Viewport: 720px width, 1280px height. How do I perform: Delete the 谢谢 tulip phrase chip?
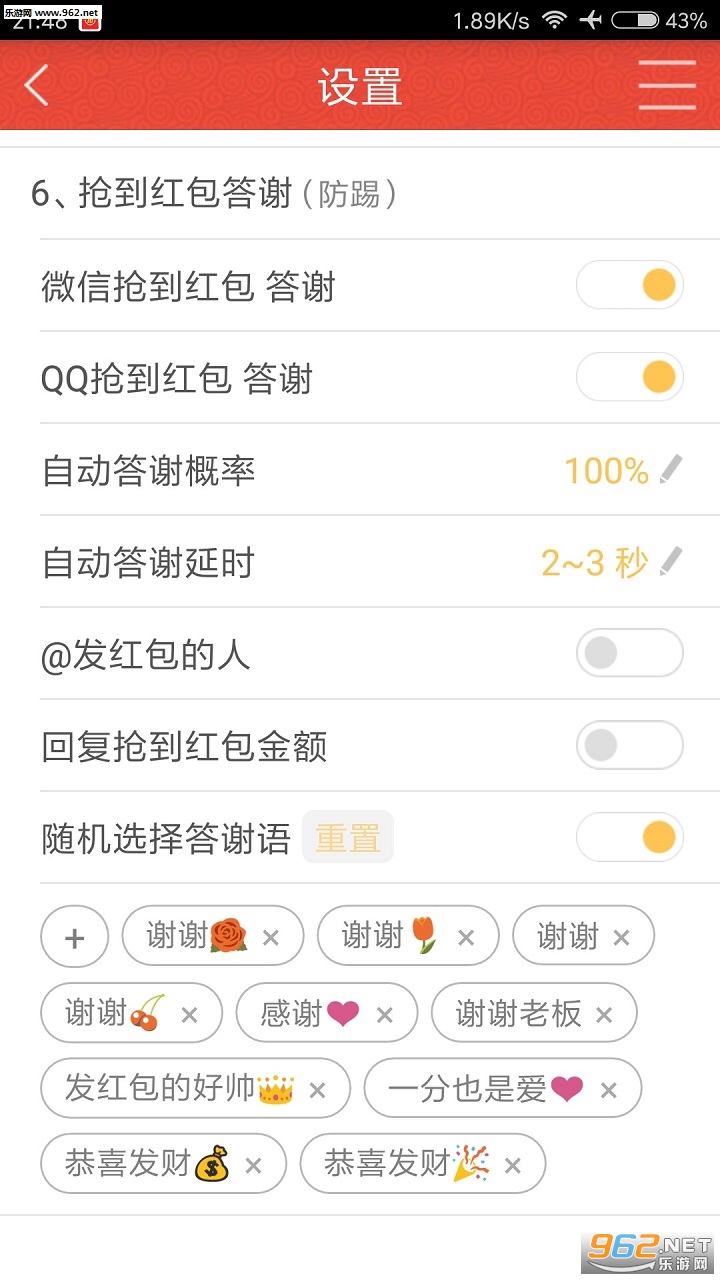tap(465, 938)
